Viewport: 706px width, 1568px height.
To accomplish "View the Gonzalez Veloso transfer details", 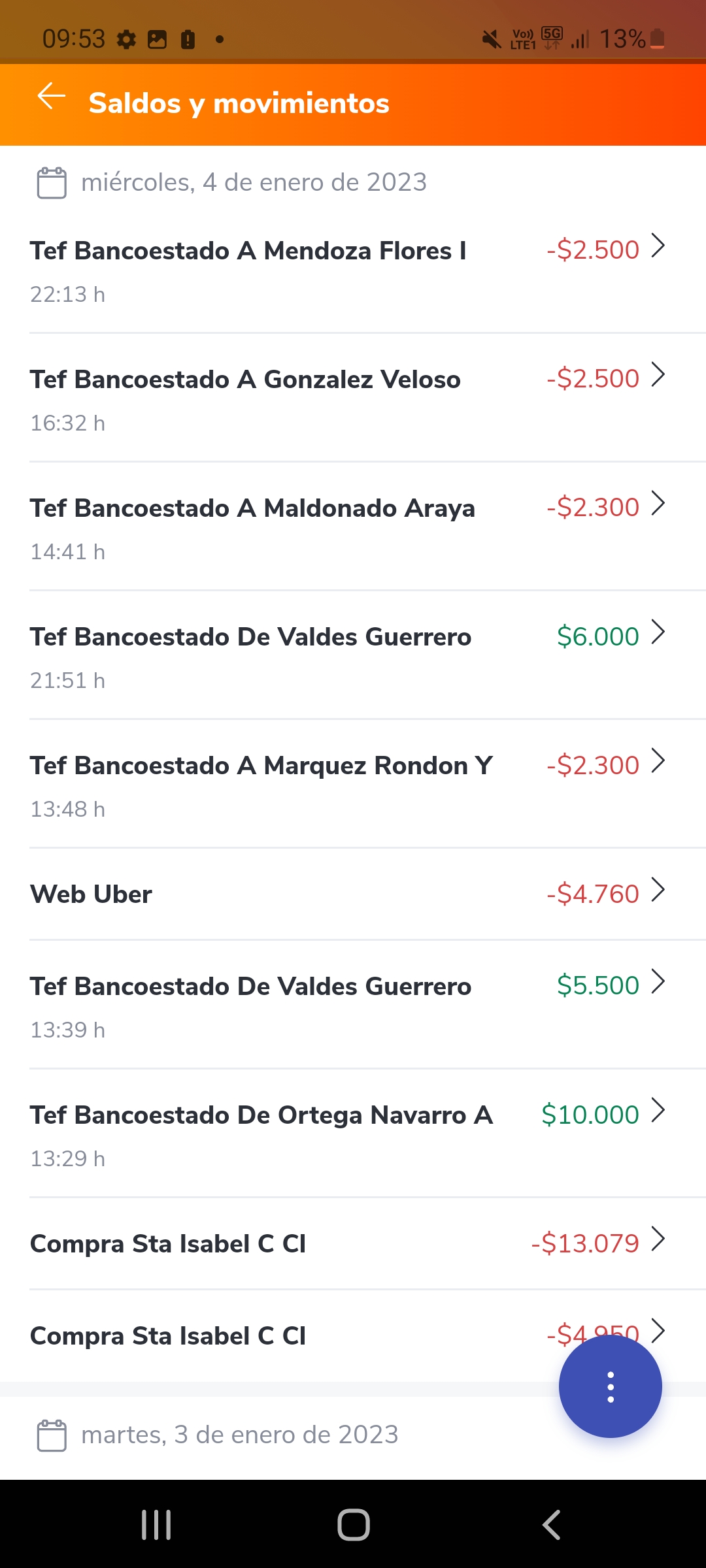I will 353,398.
